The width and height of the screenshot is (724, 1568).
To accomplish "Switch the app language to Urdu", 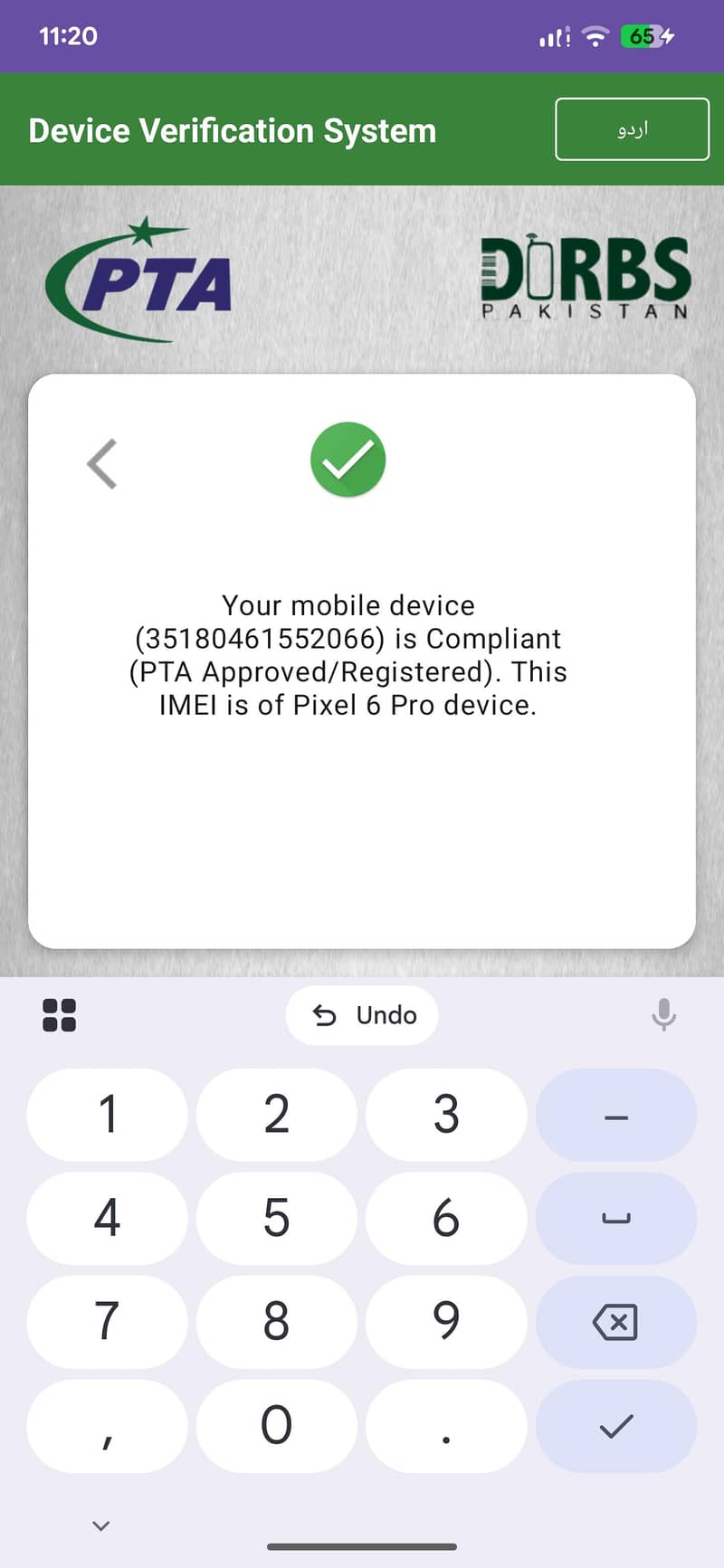I will 631,129.
